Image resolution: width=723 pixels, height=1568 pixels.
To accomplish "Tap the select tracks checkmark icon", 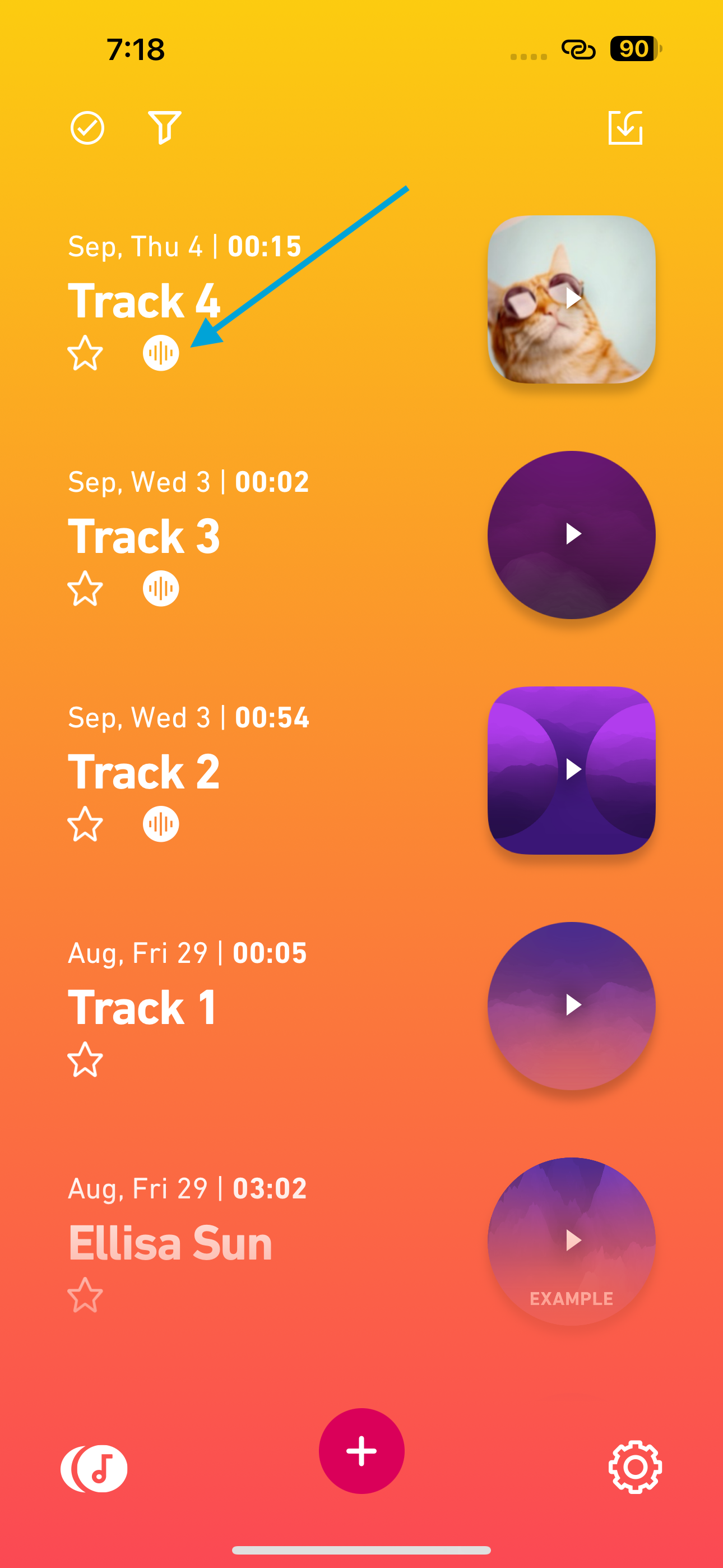I will [x=87, y=128].
